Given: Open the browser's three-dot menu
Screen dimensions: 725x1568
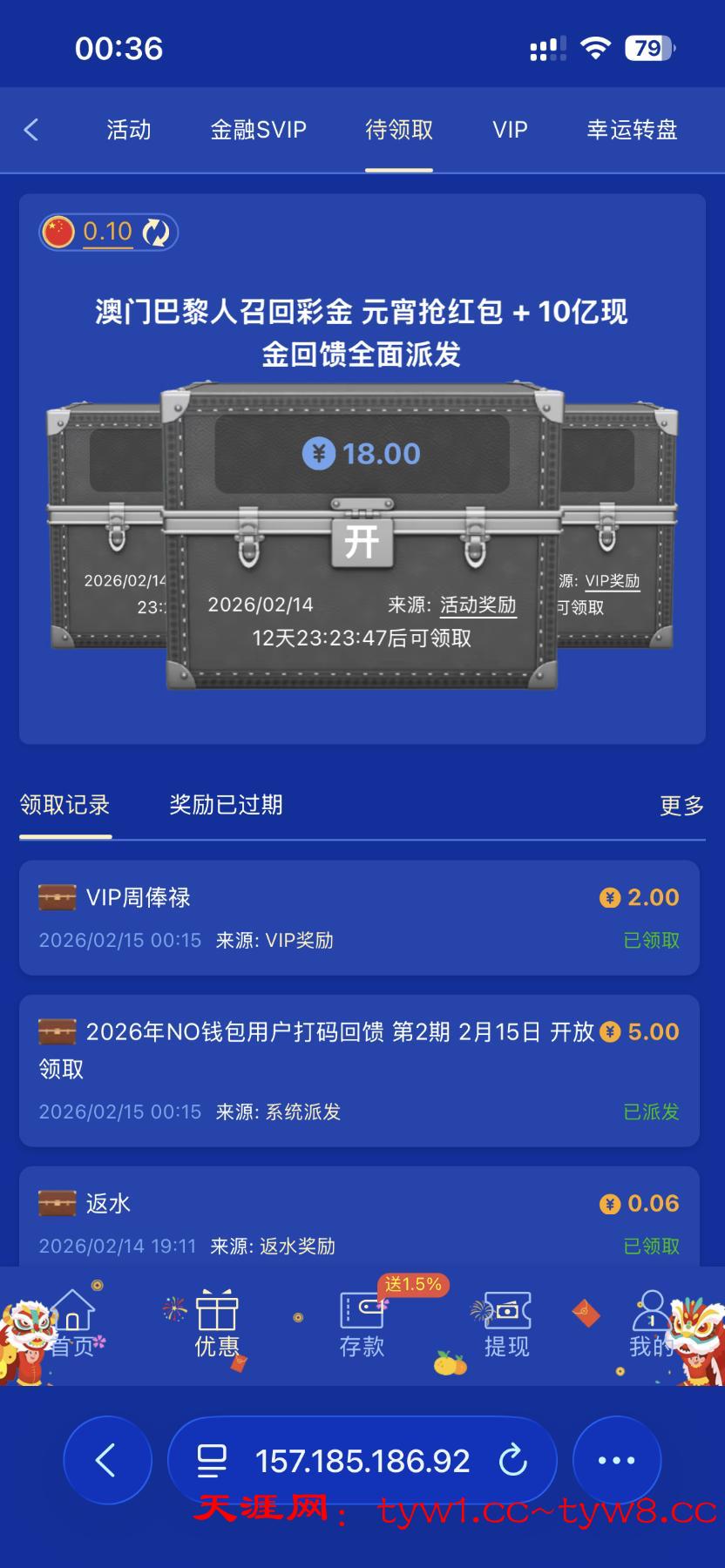Looking at the screenshot, I should tap(616, 1461).
